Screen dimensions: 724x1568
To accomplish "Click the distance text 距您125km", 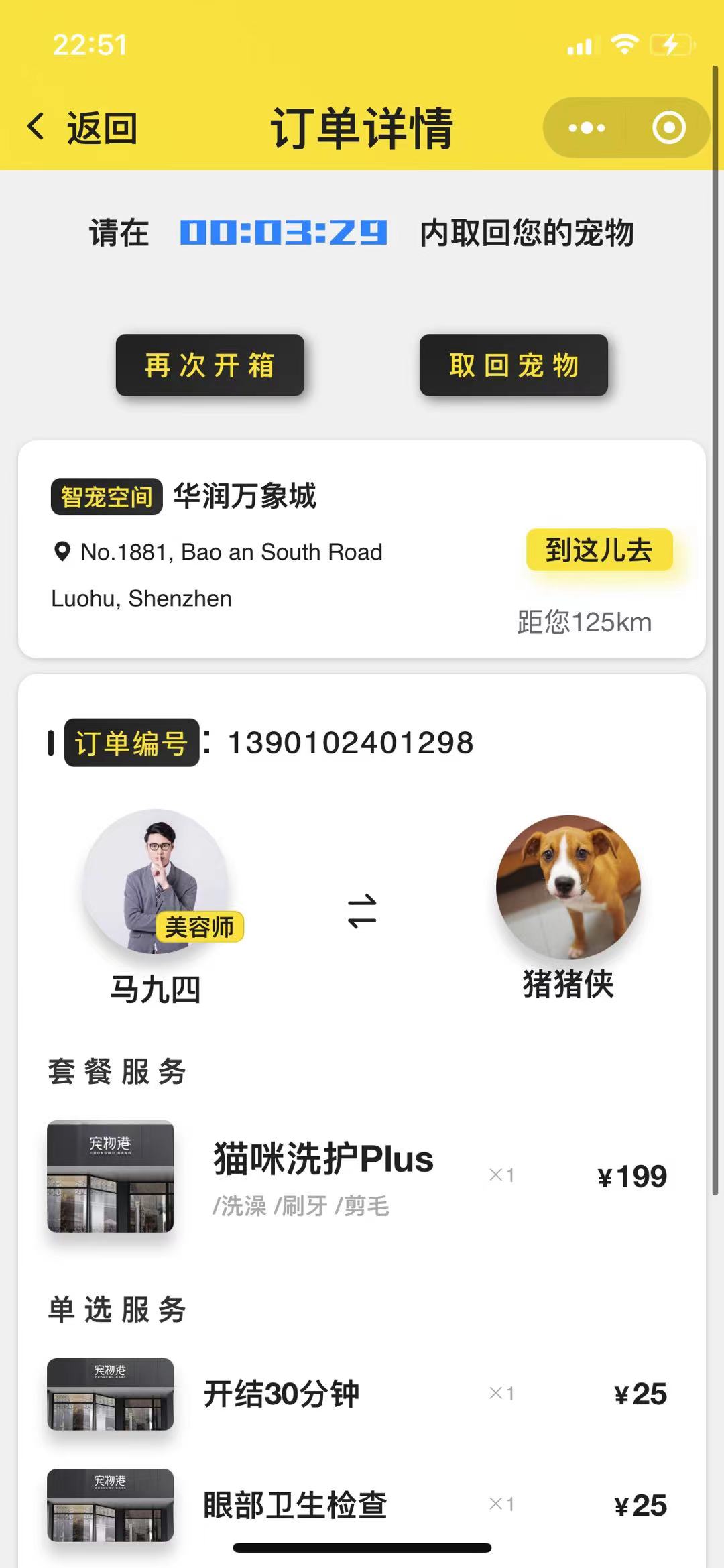I will pos(584,622).
